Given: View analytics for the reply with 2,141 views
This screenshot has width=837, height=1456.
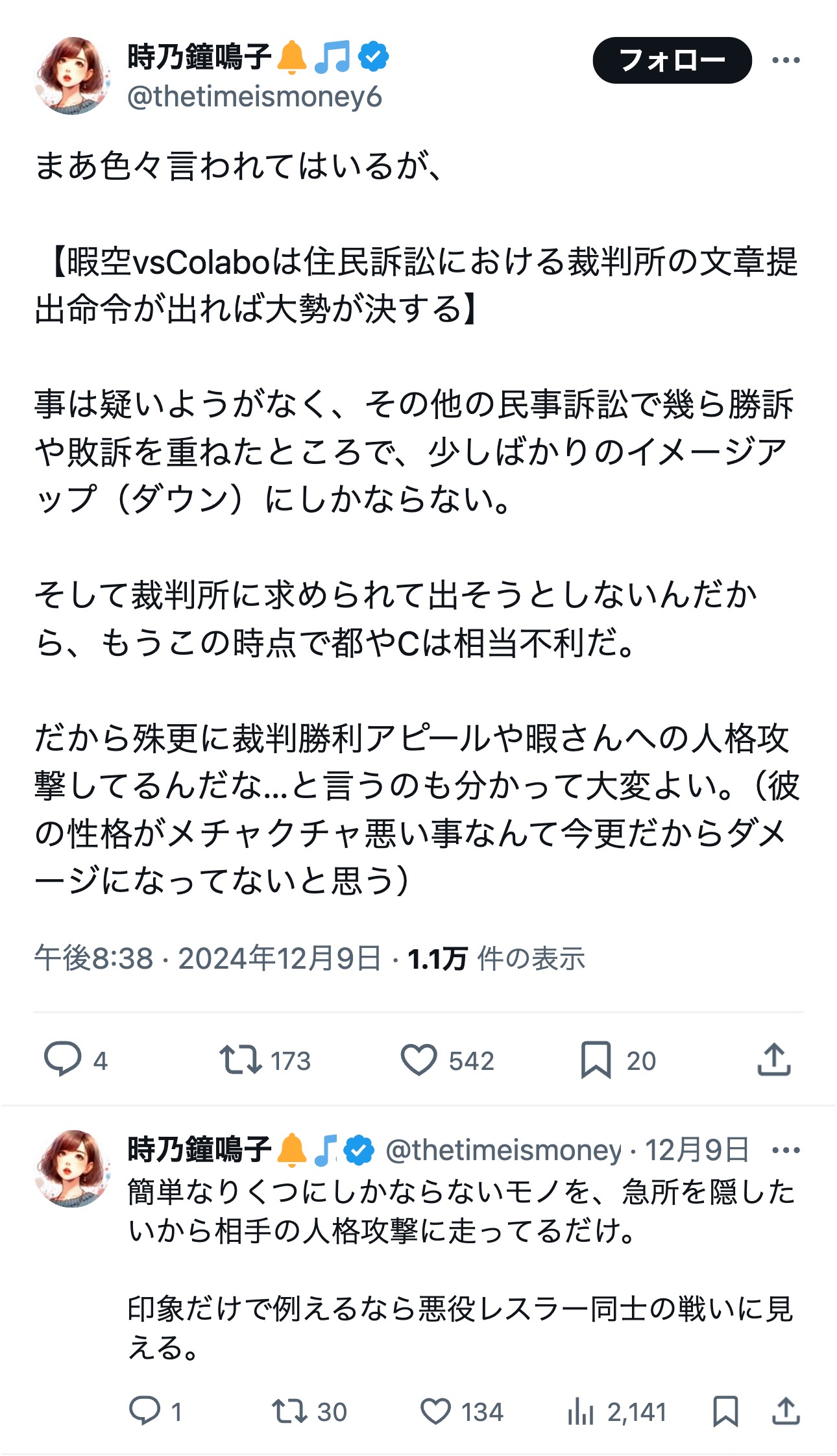Looking at the screenshot, I should 581,1411.
